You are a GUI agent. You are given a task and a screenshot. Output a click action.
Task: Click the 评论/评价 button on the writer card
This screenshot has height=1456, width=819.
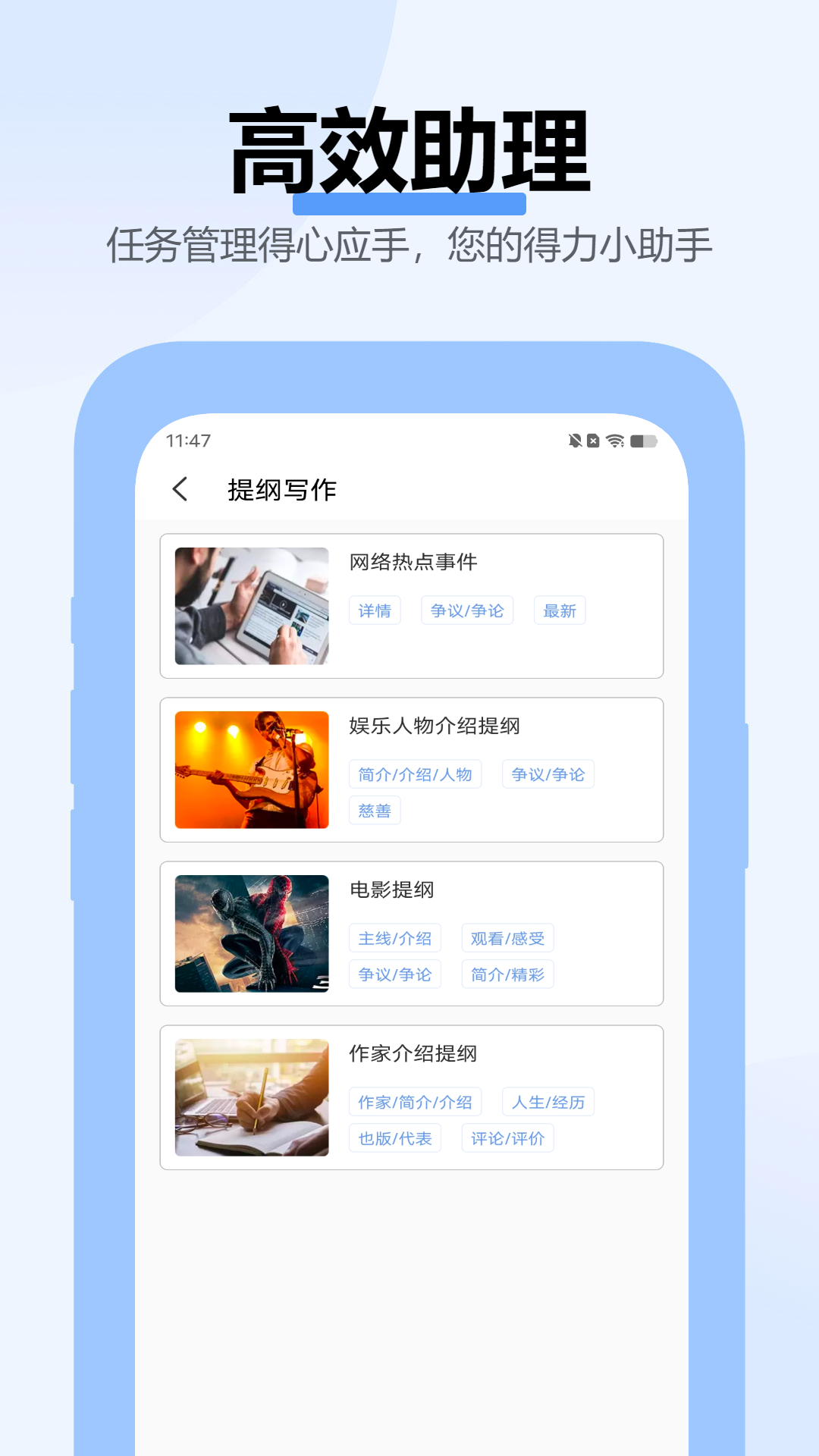tap(507, 1137)
